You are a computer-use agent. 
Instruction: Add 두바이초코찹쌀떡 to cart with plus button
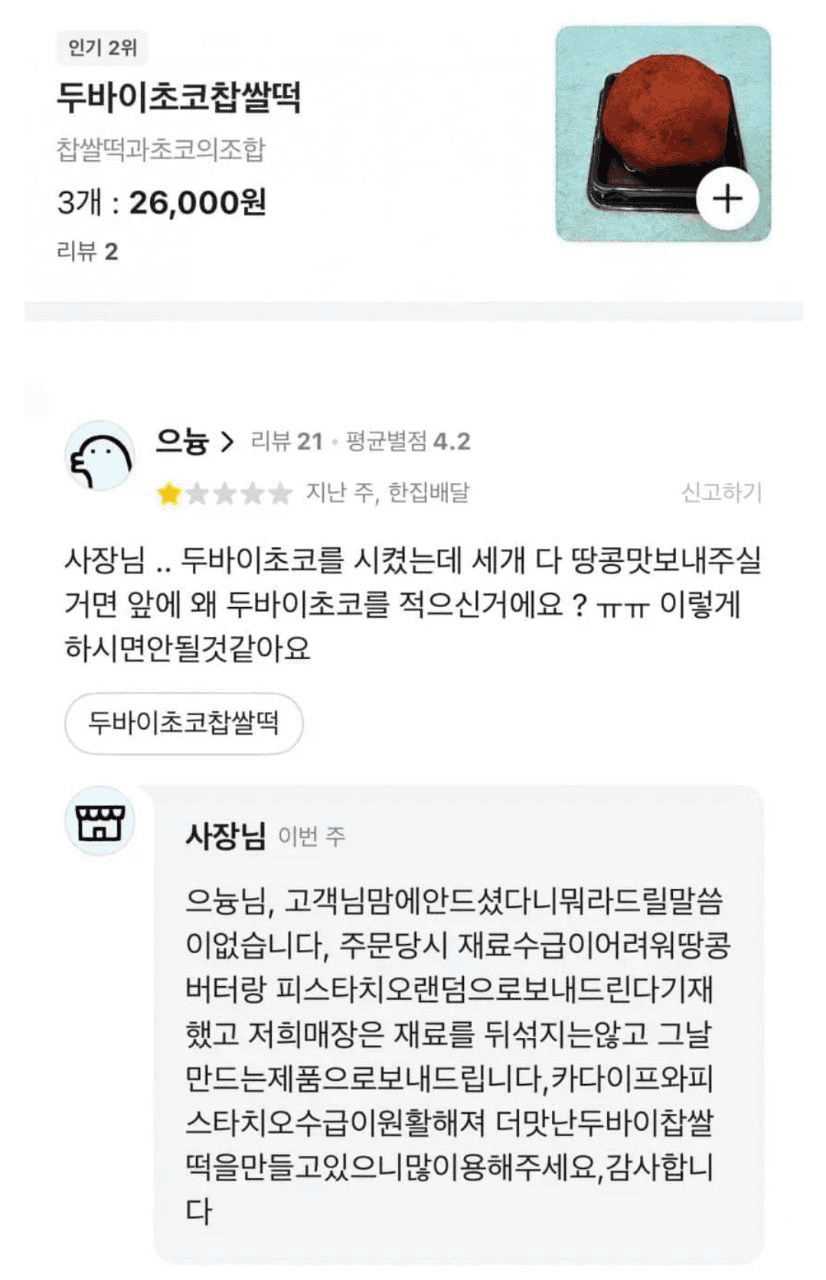(x=727, y=199)
